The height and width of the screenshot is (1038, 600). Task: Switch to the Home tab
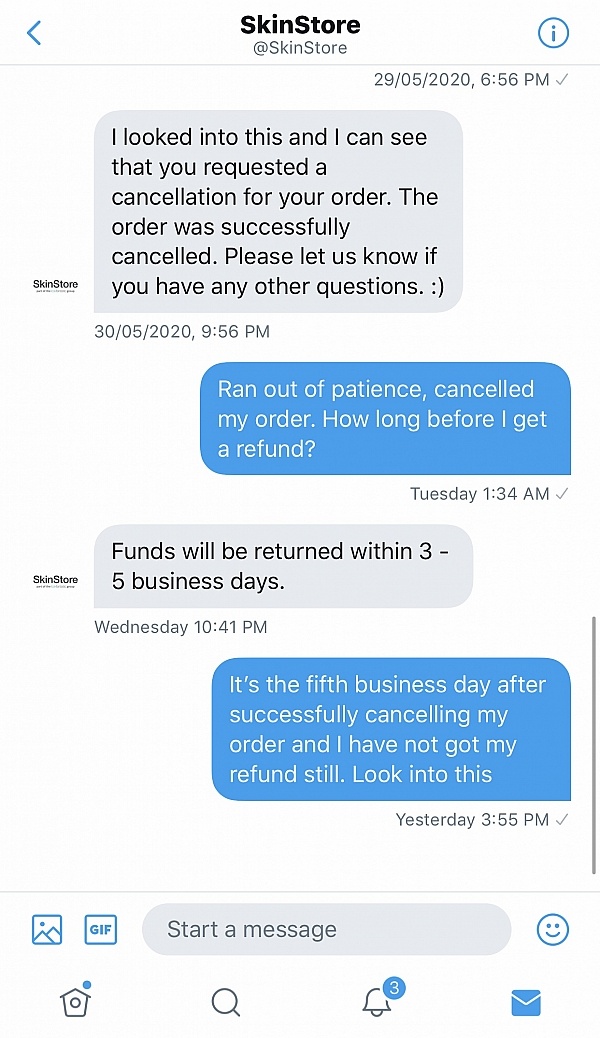click(76, 1000)
